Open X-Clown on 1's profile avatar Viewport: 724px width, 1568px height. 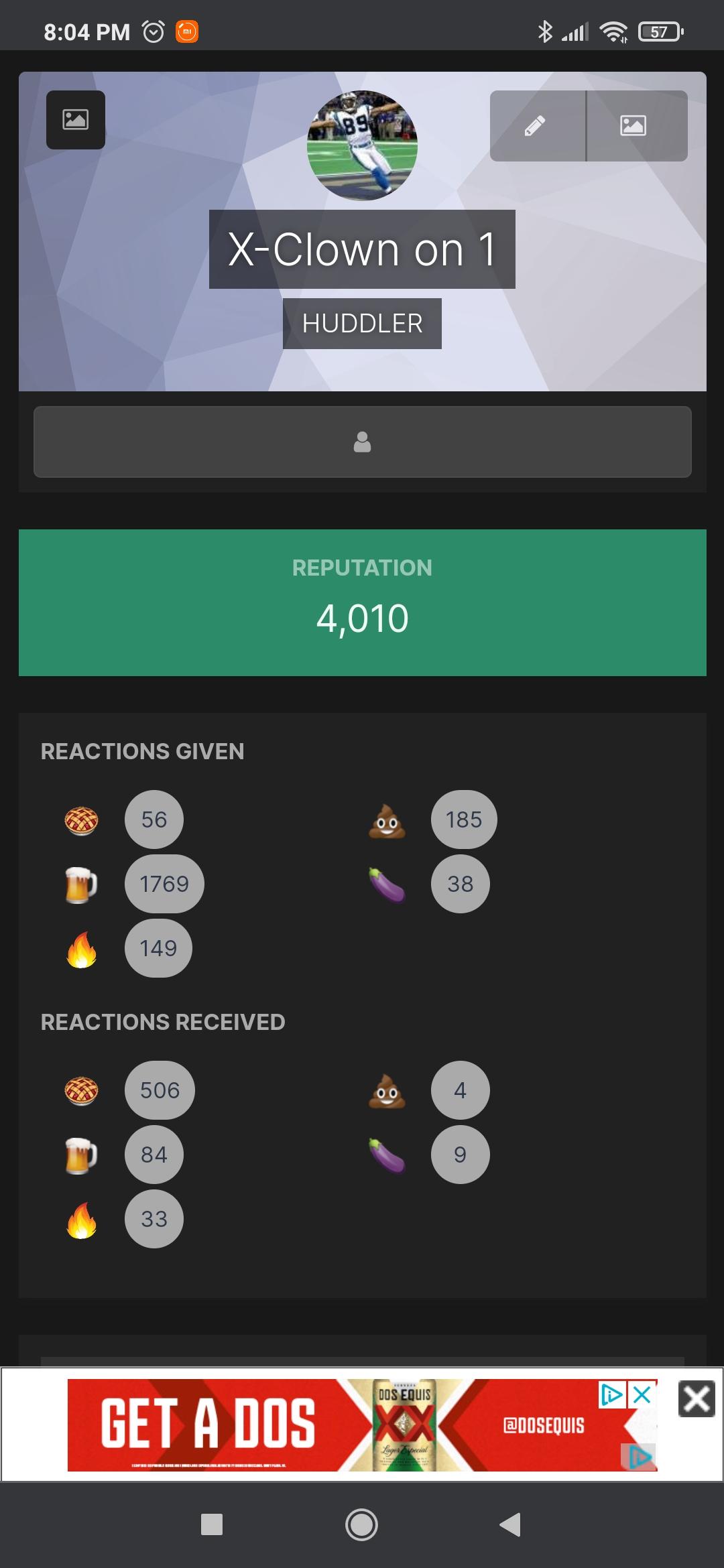(362, 145)
